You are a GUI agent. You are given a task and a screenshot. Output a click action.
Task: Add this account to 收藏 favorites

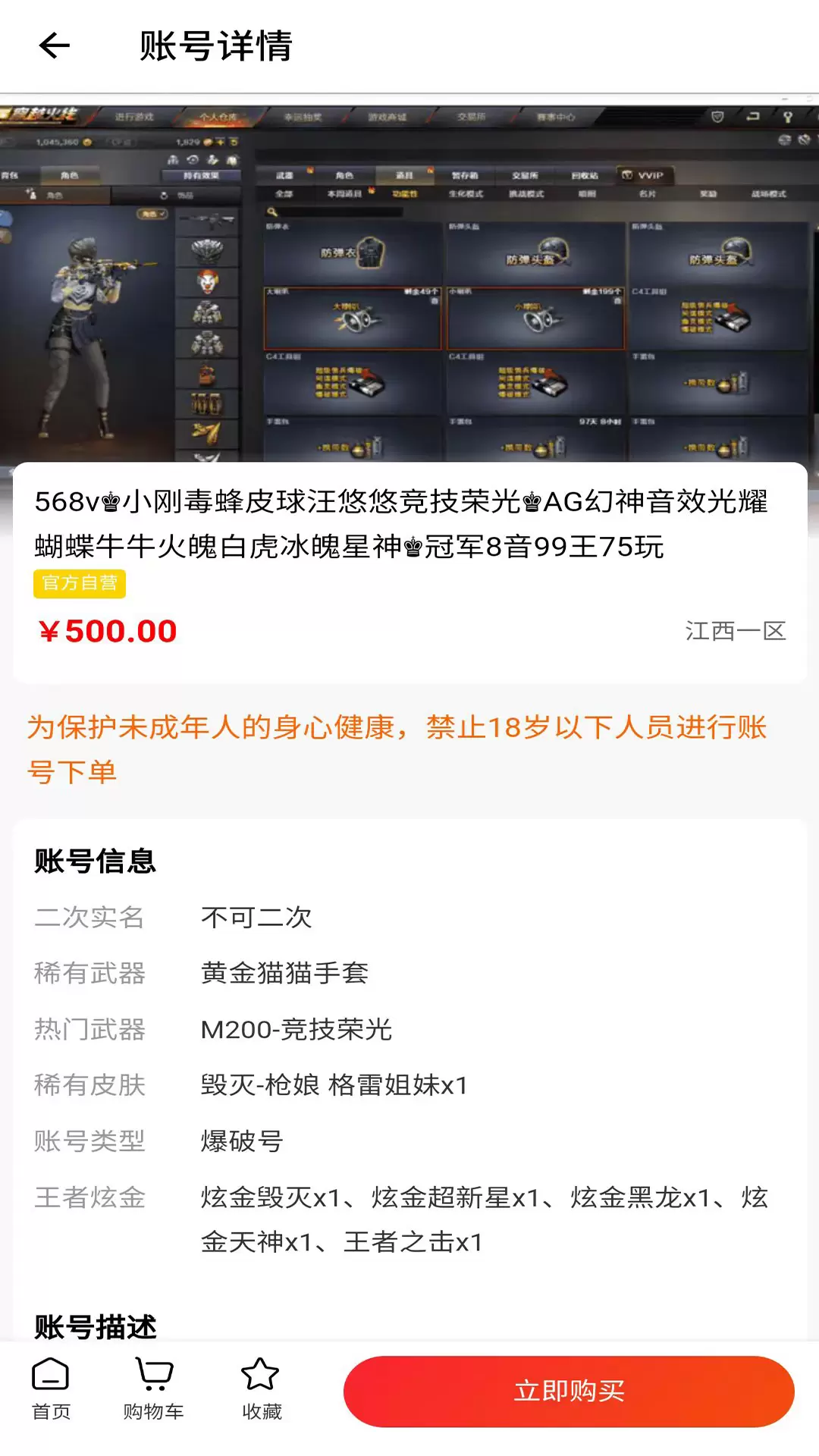click(x=261, y=1389)
